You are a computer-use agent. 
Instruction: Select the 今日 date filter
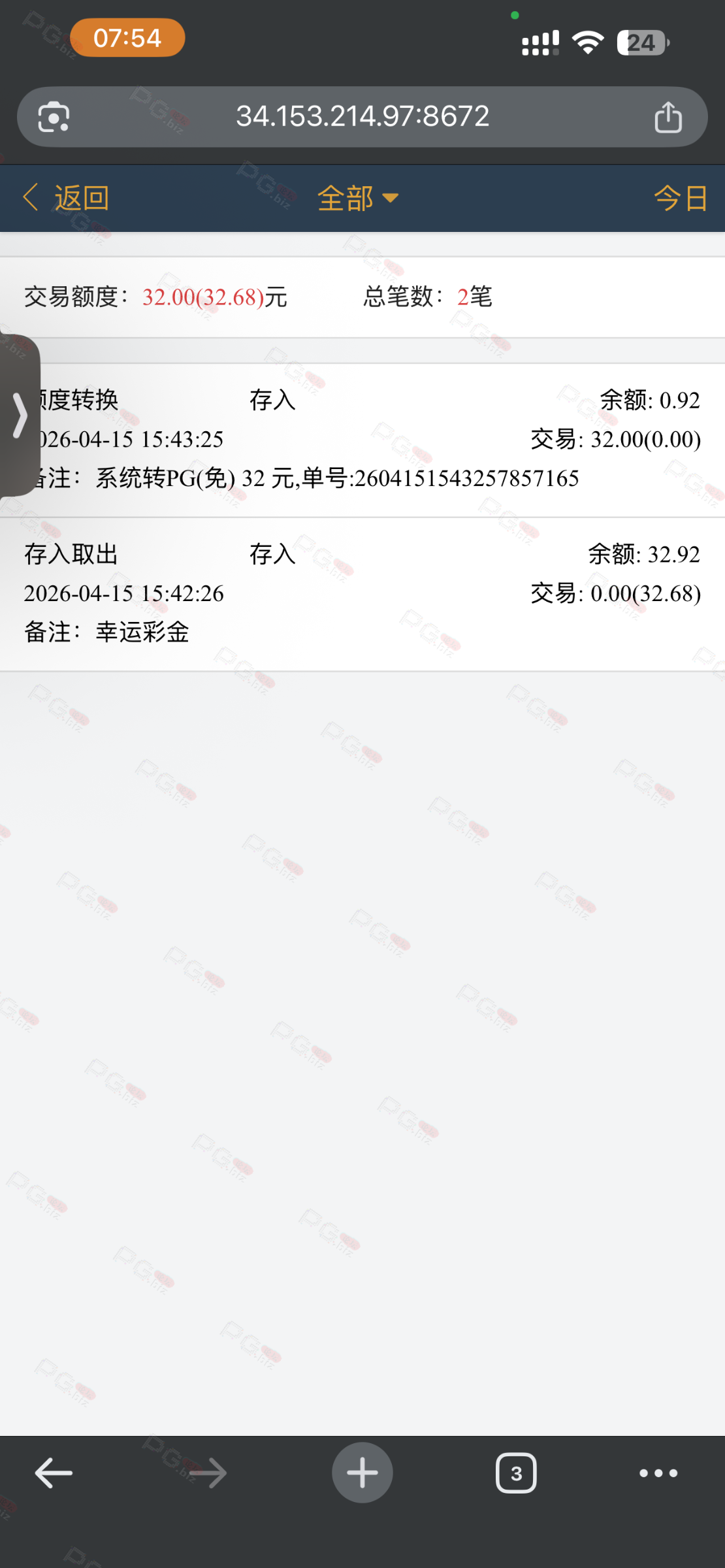click(680, 198)
